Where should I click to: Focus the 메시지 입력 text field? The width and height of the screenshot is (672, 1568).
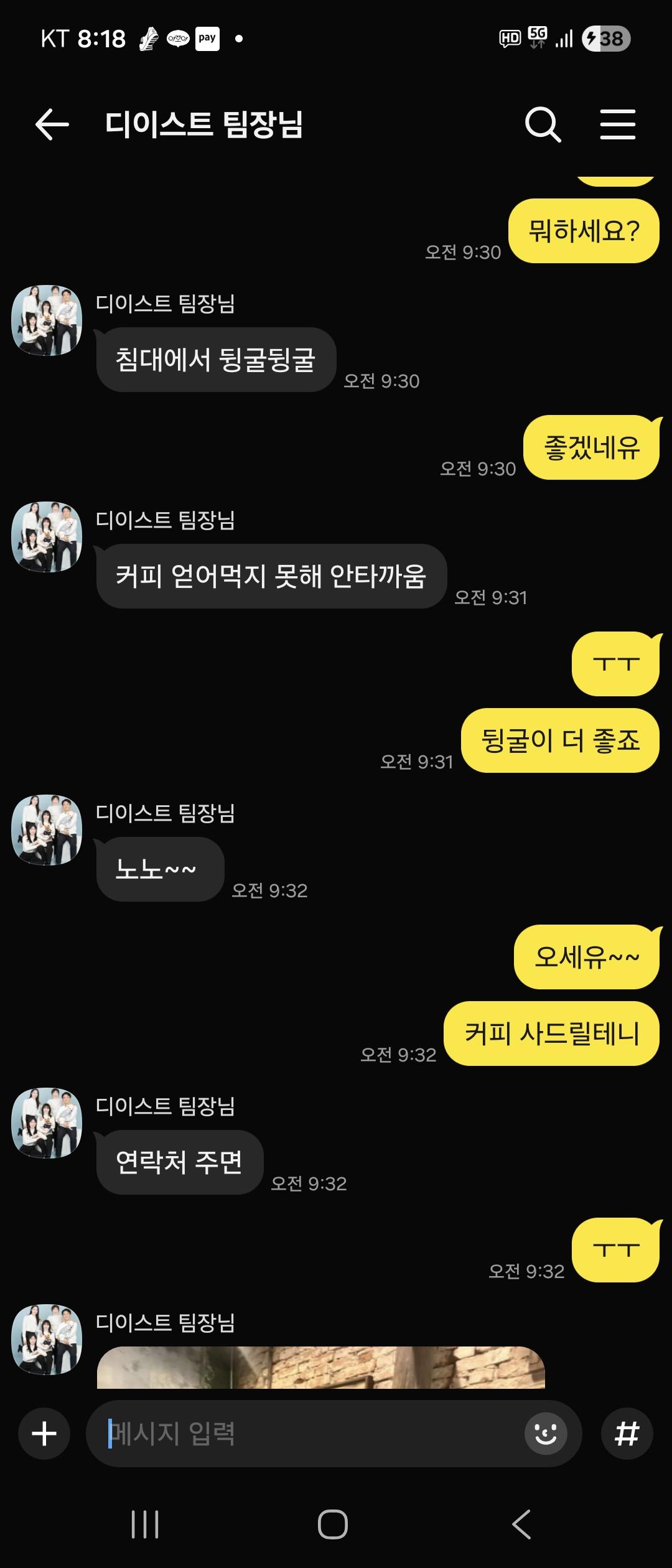[x=311, y=1434]
